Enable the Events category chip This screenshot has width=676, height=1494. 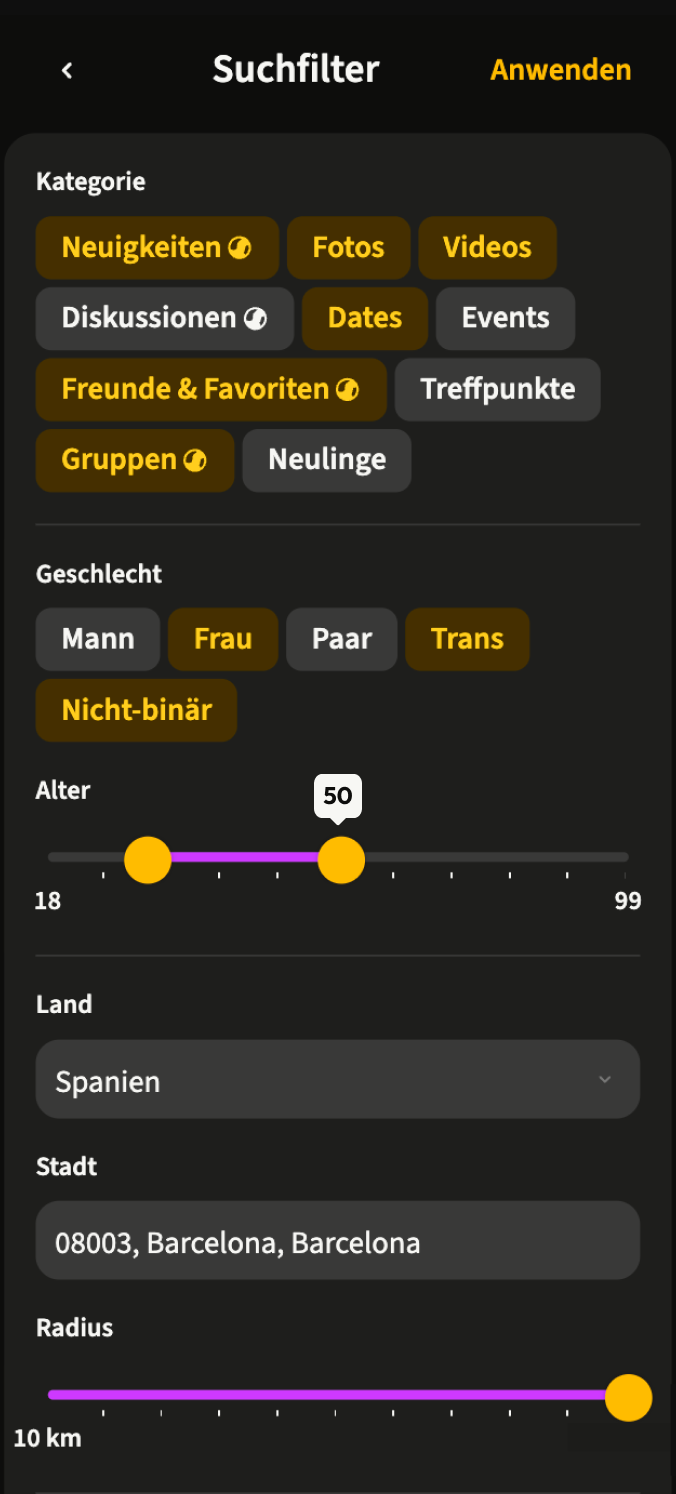point(505,318)
